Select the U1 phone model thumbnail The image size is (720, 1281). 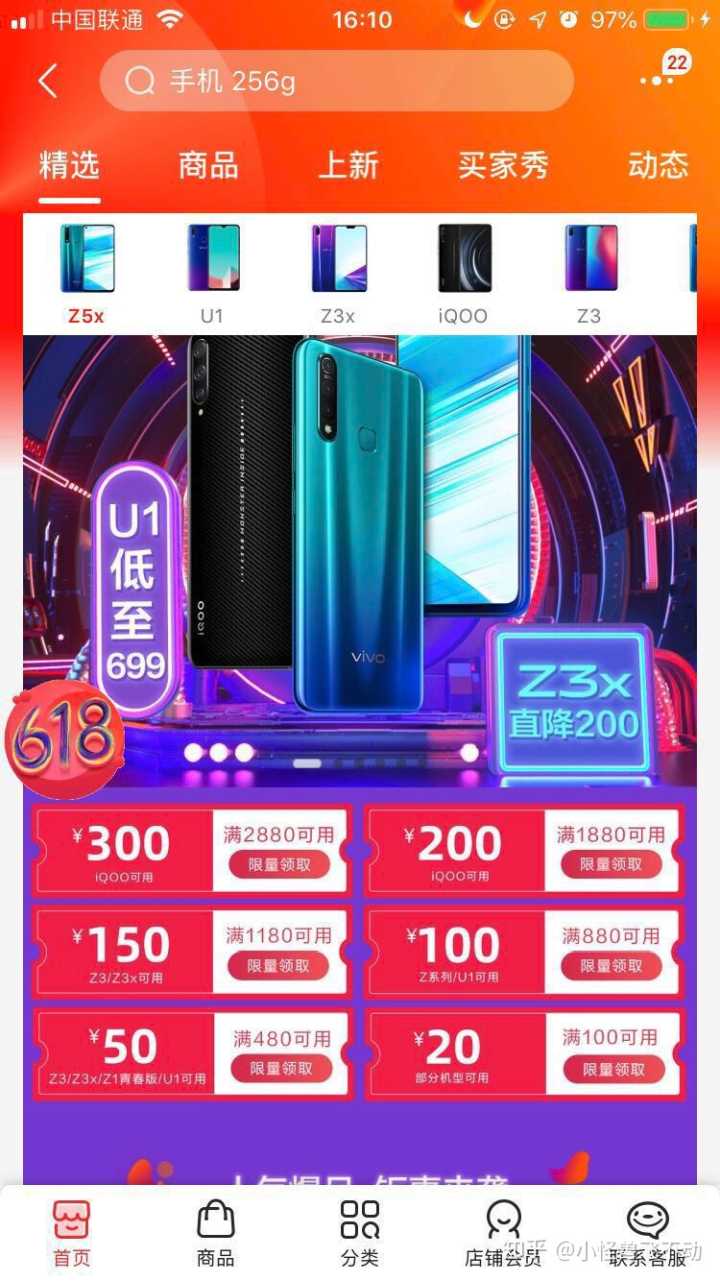212,272
